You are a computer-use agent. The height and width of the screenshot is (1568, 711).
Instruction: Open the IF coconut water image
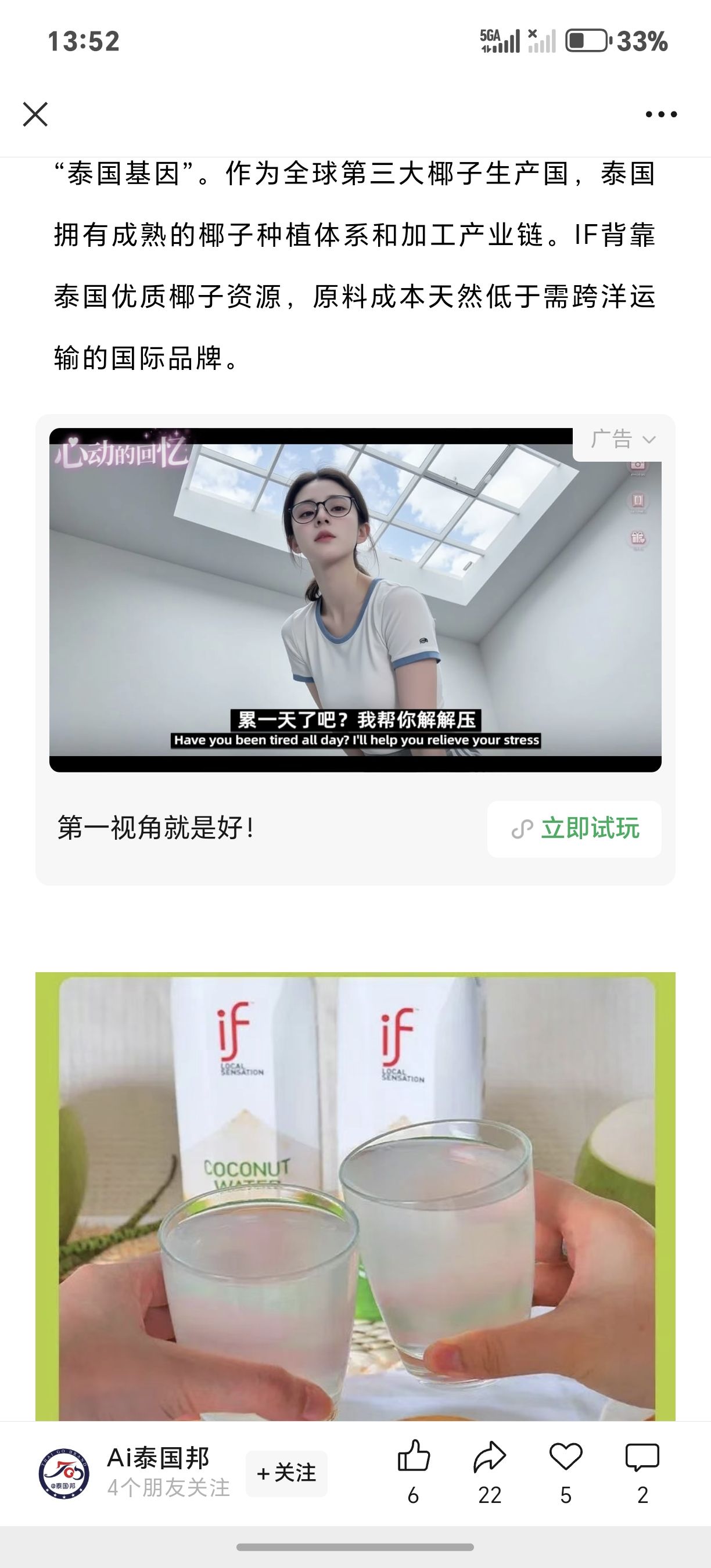(355, 1196)
